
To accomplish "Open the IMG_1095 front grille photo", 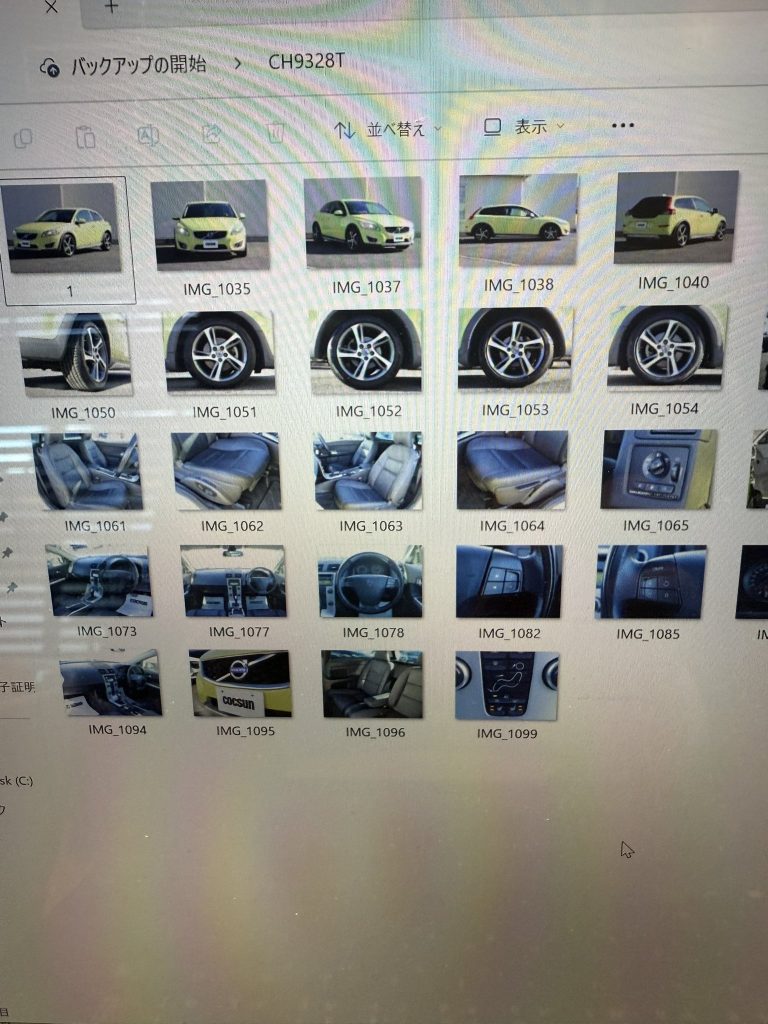I will click(241, 684).
